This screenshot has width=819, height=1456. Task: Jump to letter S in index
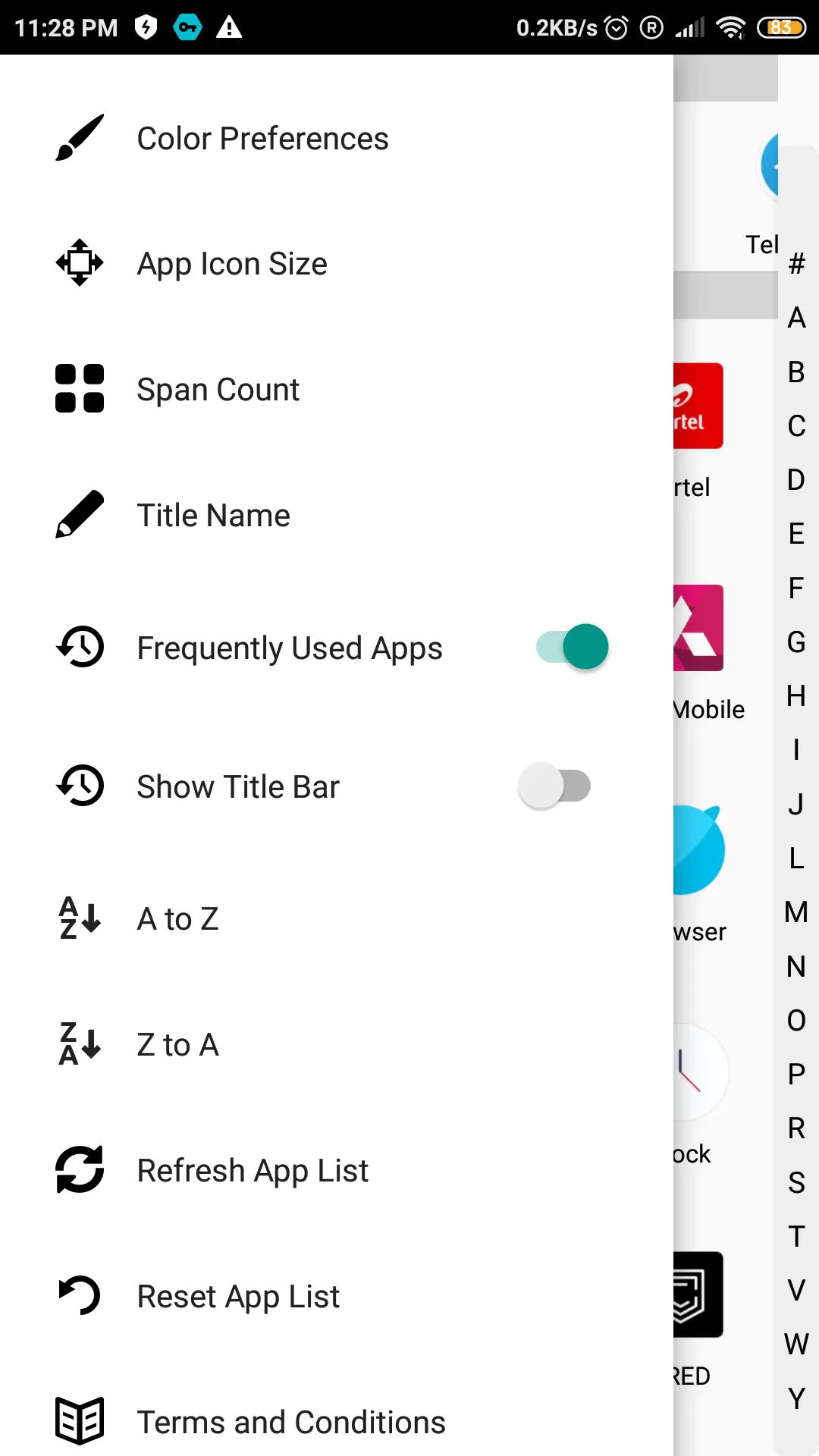tap(796, 1182)
